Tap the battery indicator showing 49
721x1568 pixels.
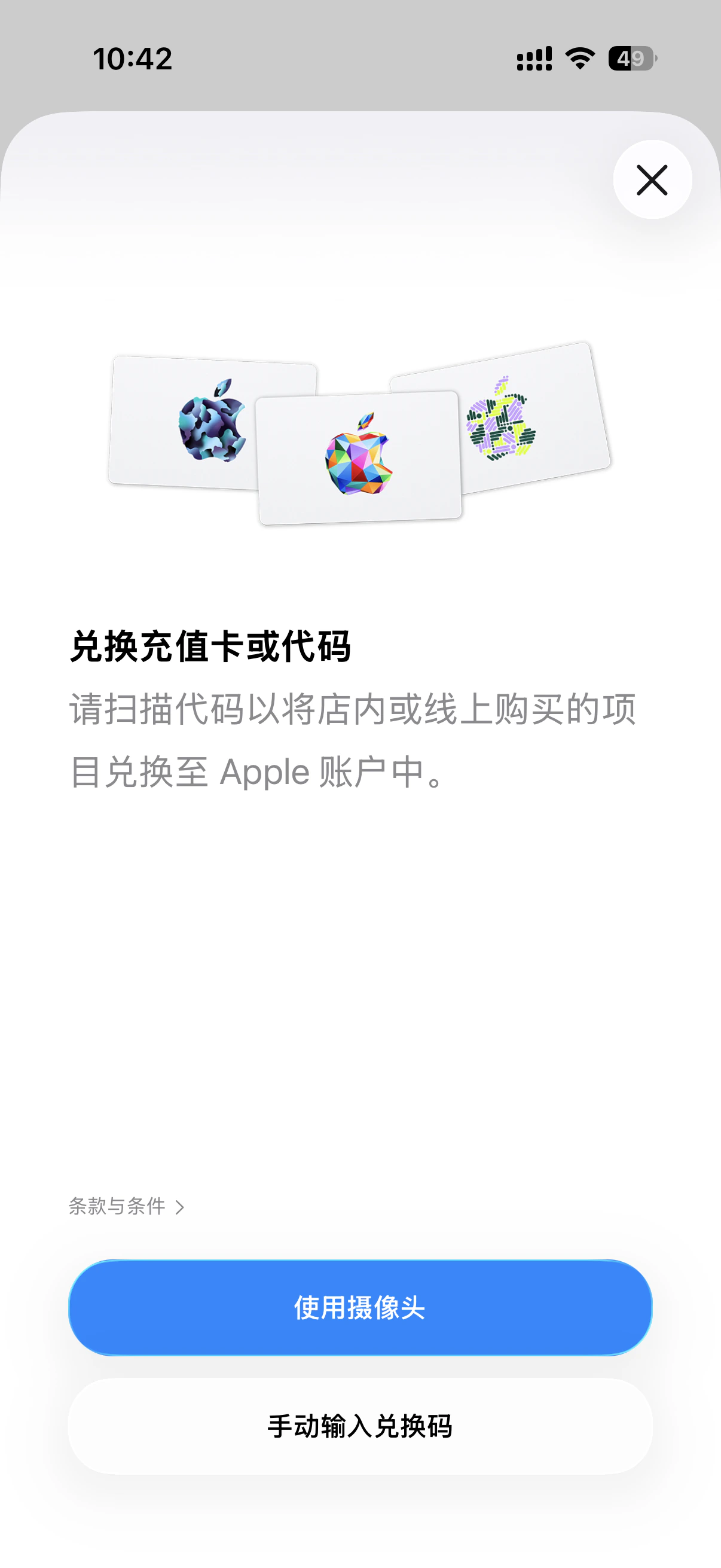[x=630, y=57]
